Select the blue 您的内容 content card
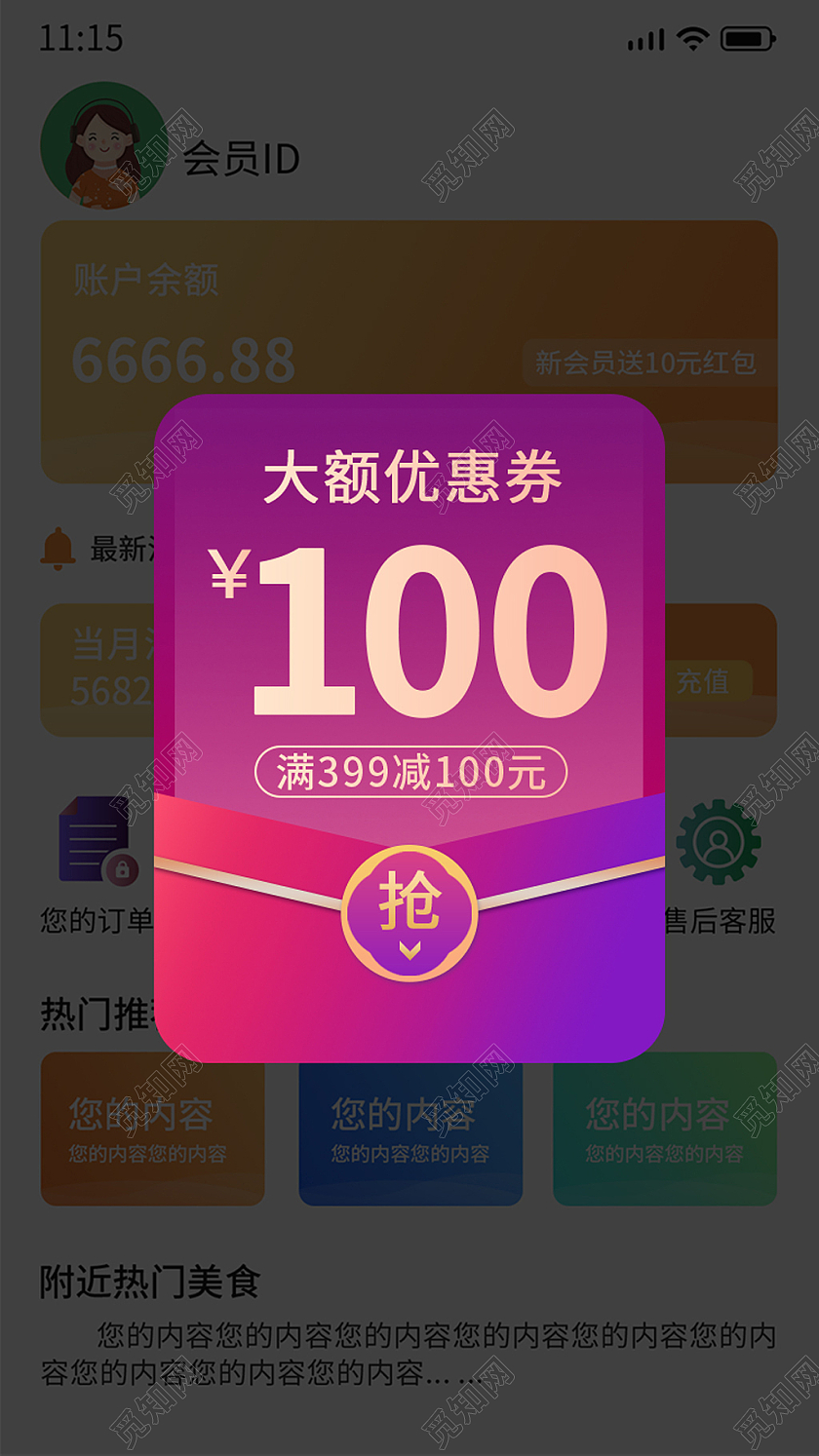The height and width of the screenshot is (1456, 819). (x=409, y=1130)
